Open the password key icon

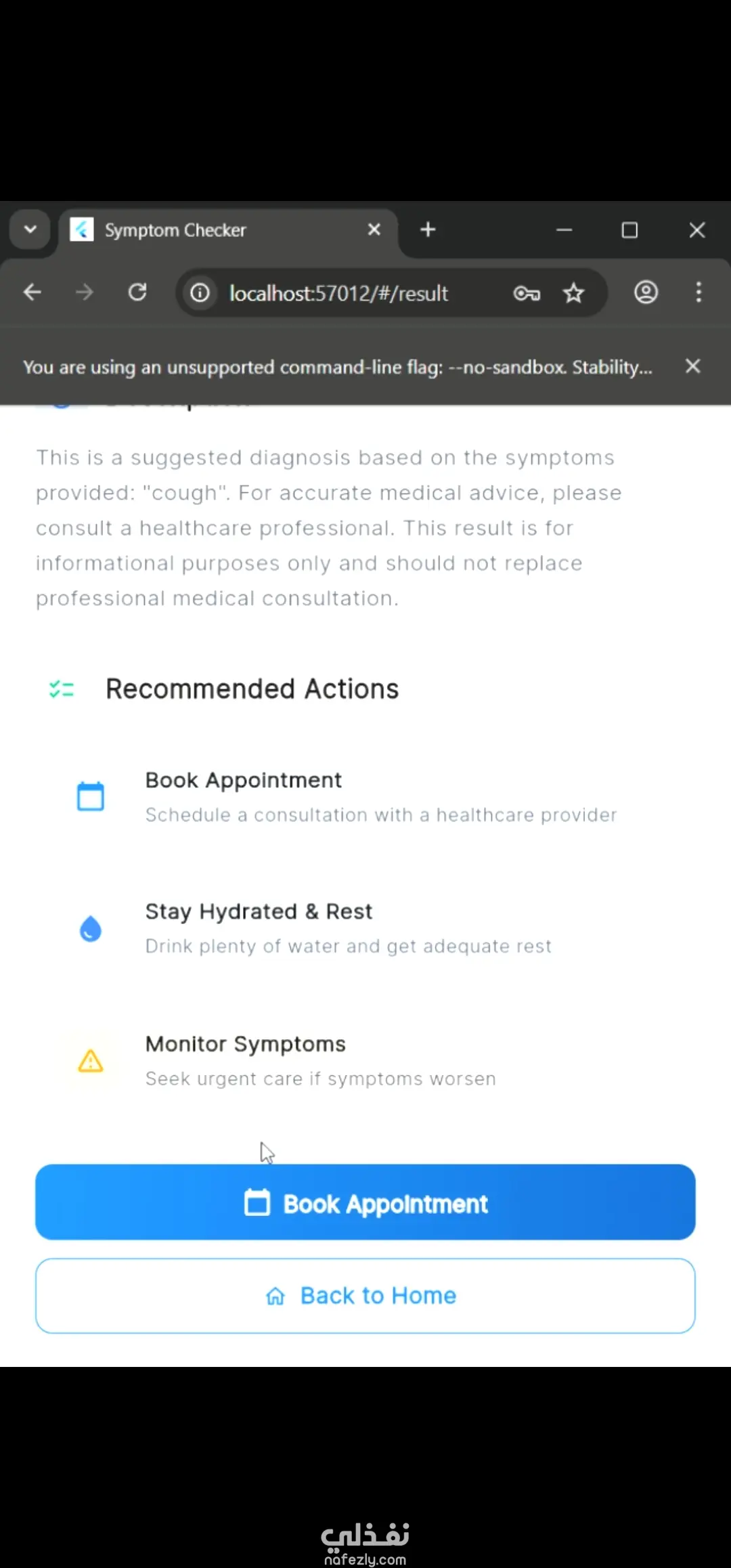527,293
